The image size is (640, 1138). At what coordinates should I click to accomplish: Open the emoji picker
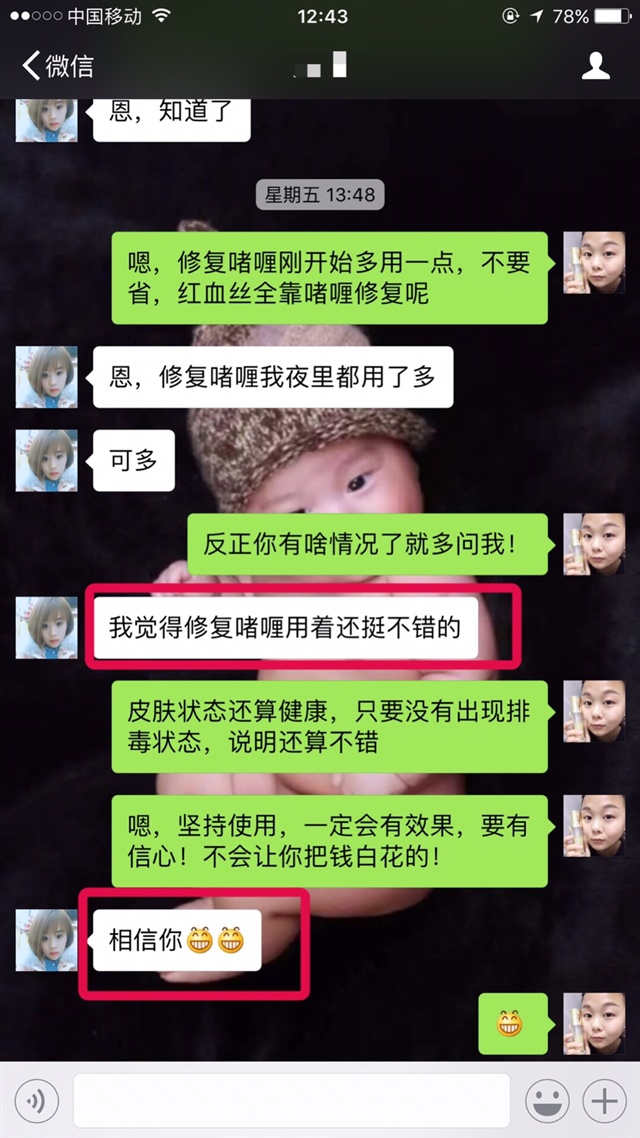[547, 1102]
